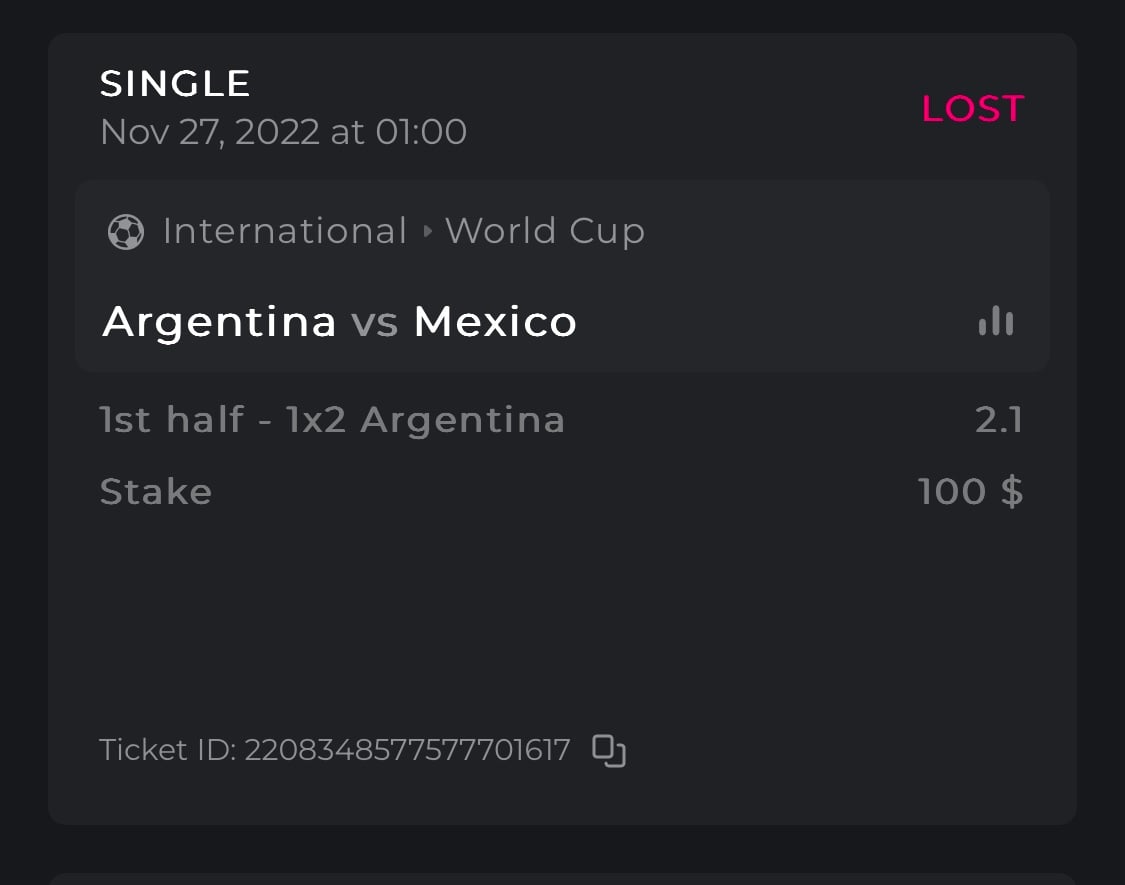Image resolution: width=1125 pixels, height=885 pixels.
Task: Open match statistics for Argentina vs Mexico
Action: tap(996, 322)
